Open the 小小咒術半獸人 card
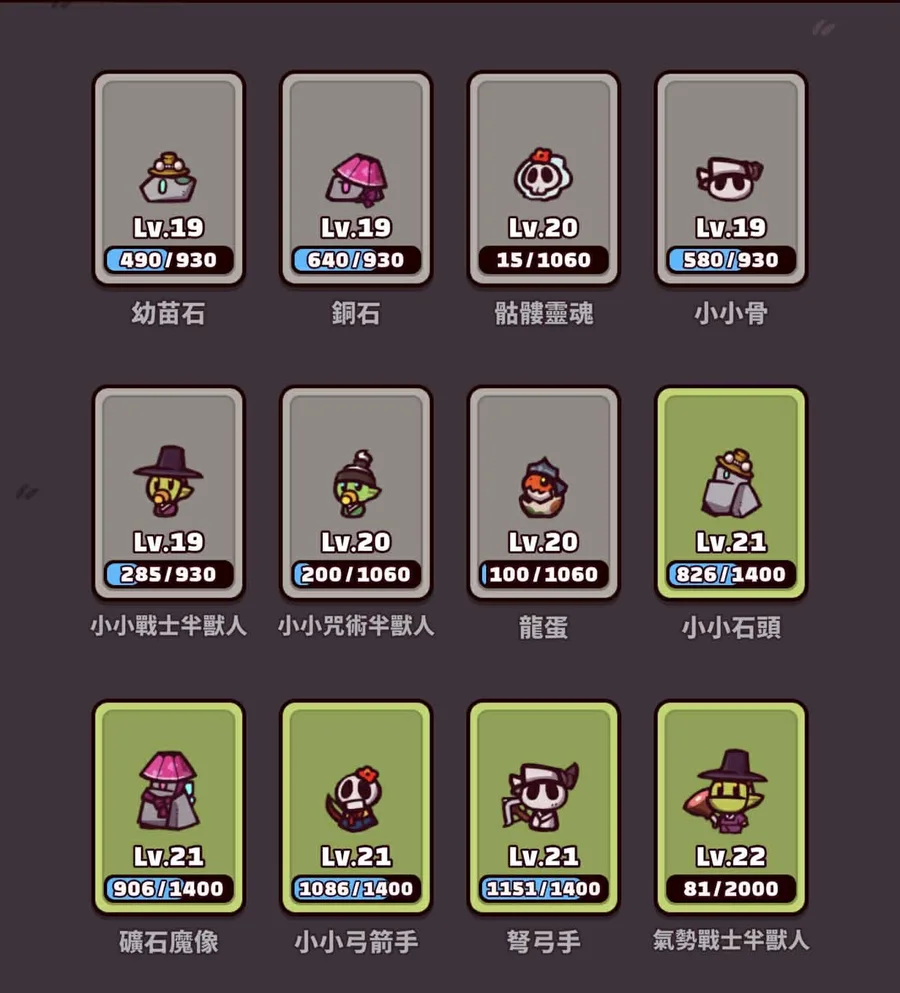Screen dimensions: 900x993 click(356, 493)
